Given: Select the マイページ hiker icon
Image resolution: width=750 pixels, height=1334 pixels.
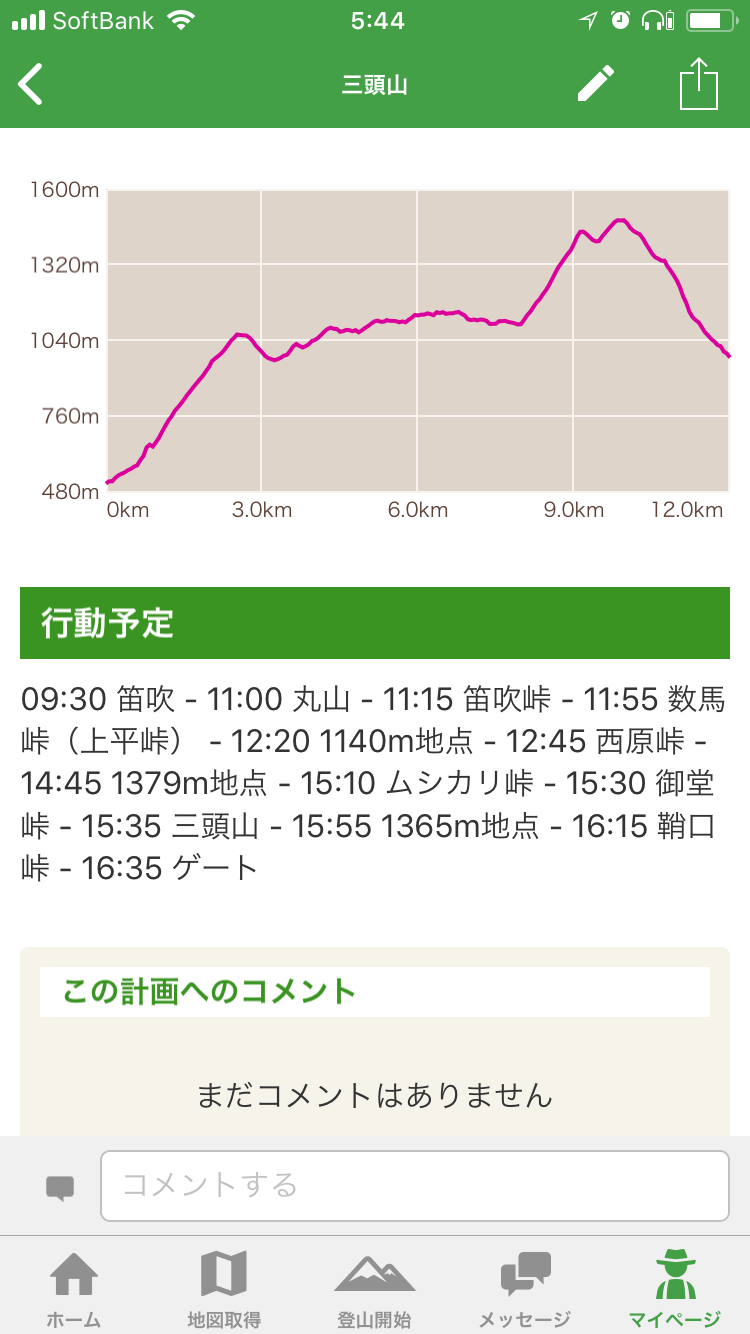Looking at the screenshot, I should click(x=675, y=1285).
